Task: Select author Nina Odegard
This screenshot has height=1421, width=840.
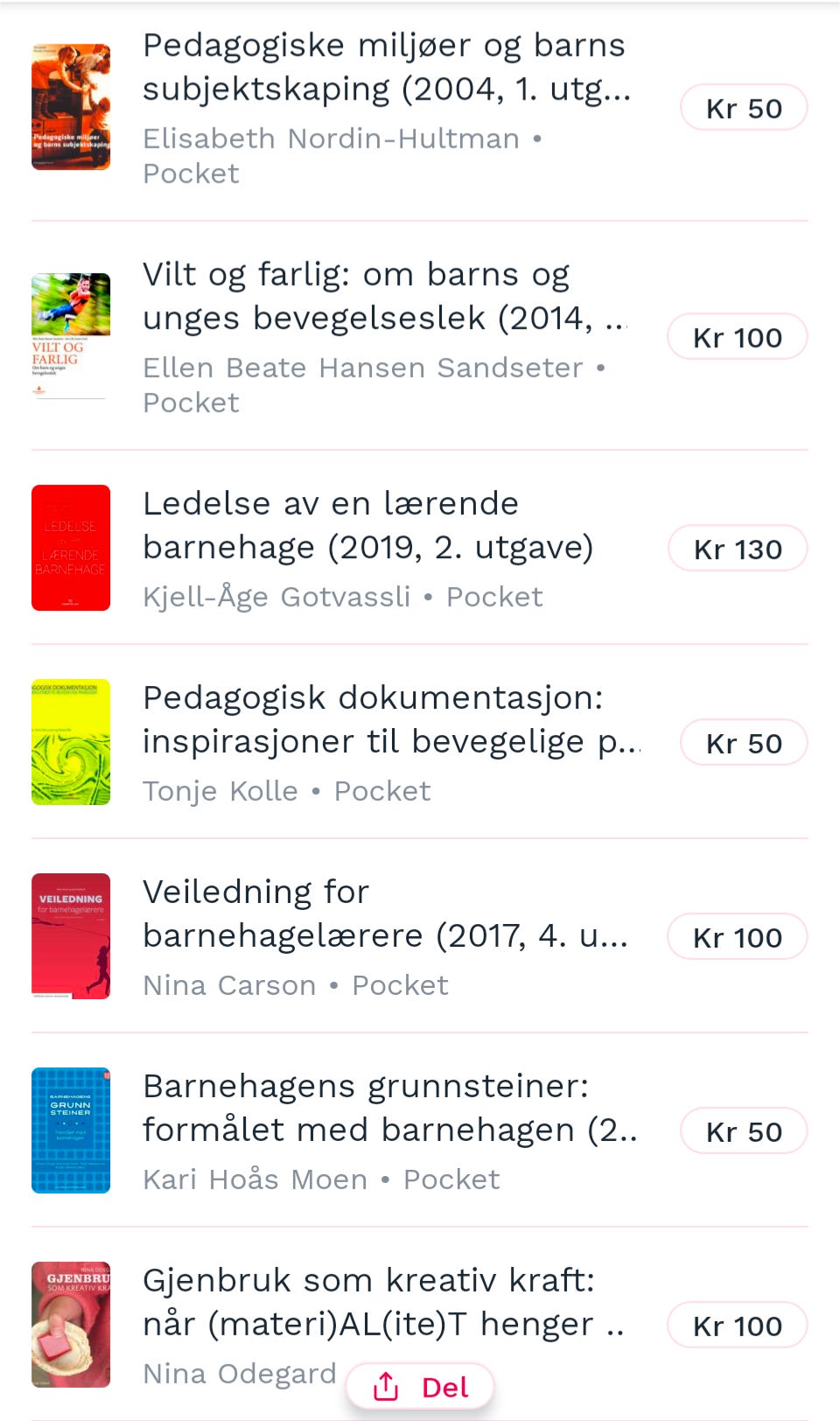Action: 239,1373
